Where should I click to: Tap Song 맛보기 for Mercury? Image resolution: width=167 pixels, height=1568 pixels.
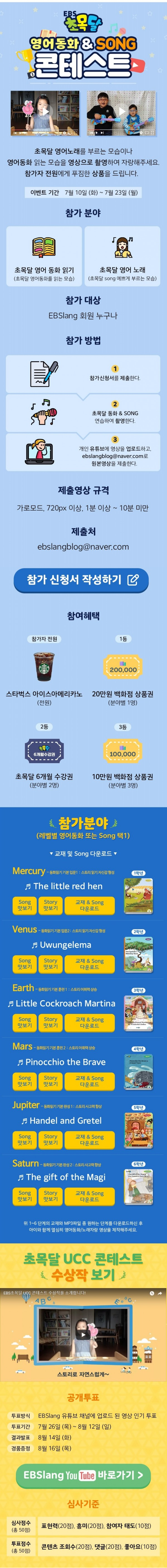pyautogui.click(x=24, y=905)
